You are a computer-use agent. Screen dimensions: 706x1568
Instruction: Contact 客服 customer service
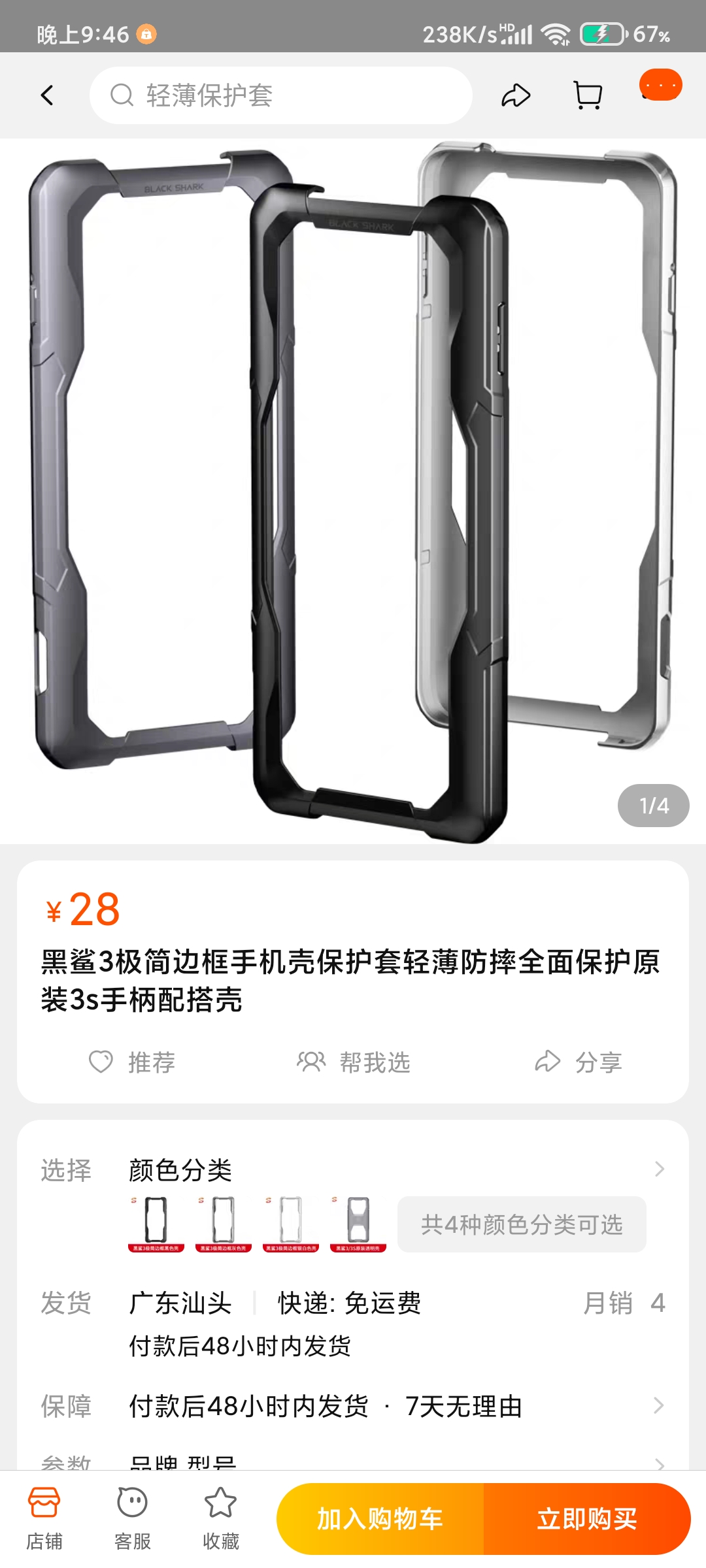(x=133, y=1518)
